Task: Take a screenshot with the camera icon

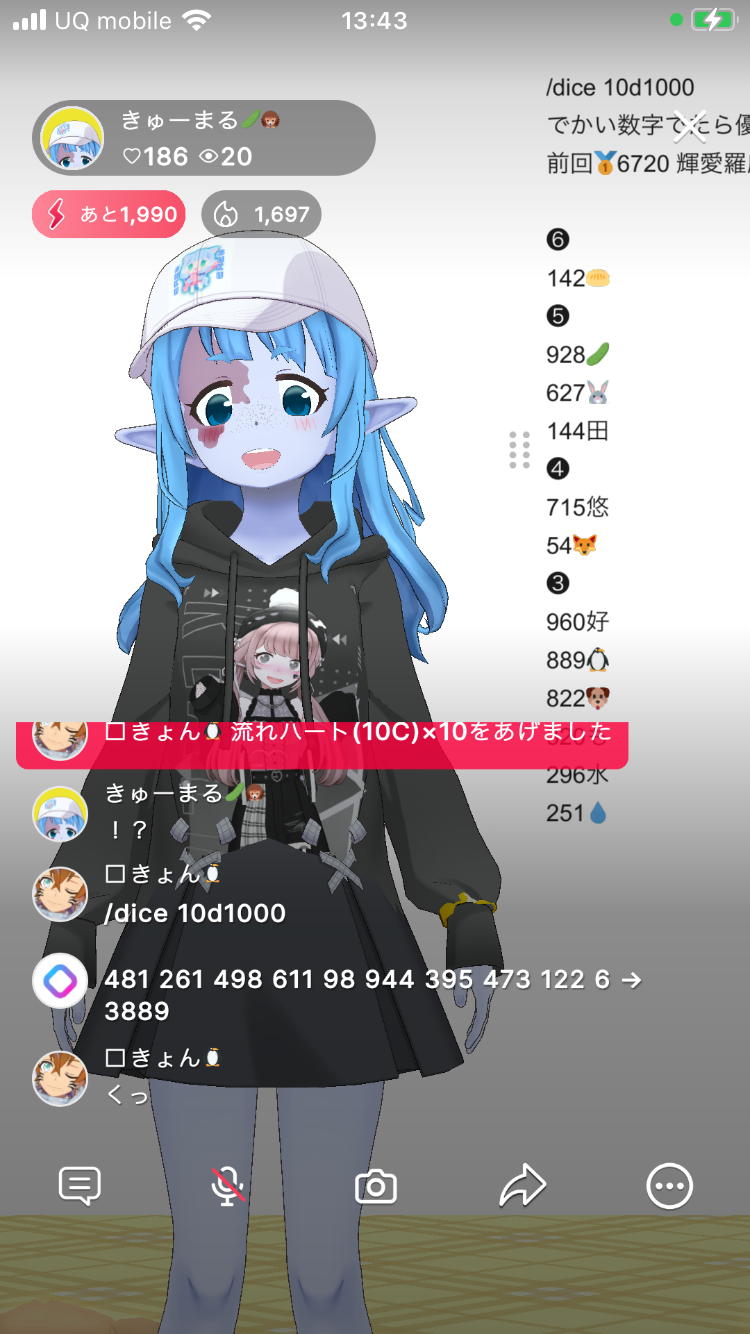Action: click(376, 1187)
